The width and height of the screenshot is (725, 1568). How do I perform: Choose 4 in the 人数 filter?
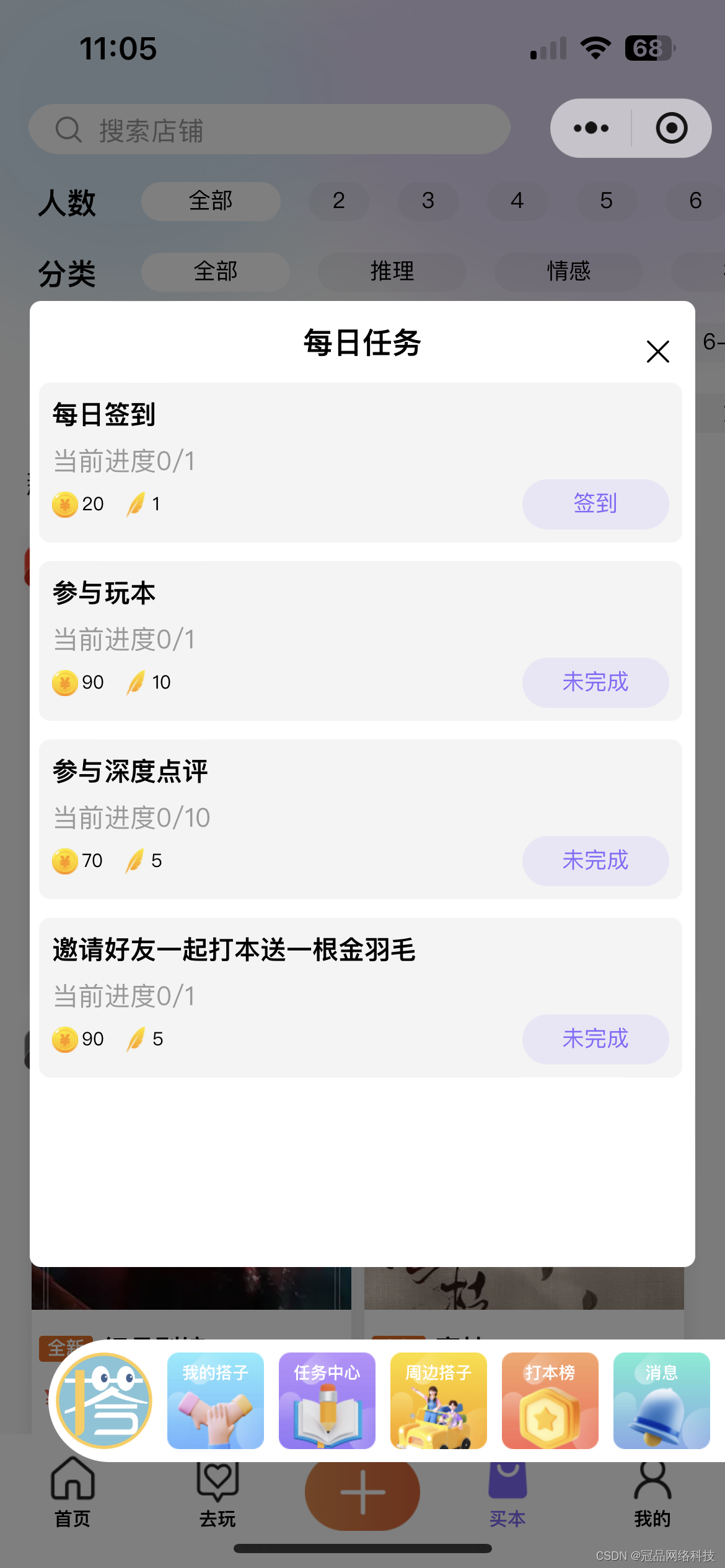(x=517, y=201)
